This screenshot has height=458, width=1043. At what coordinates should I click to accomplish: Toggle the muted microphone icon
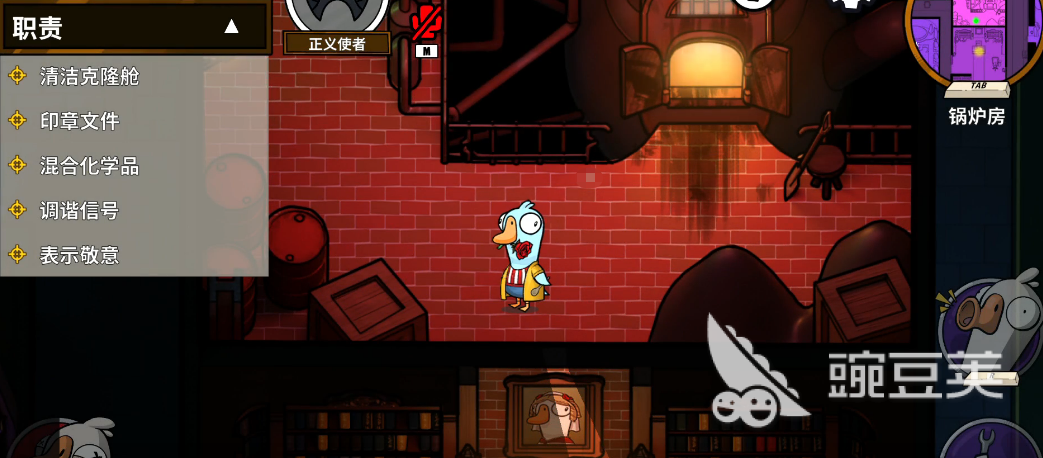tap(427, 24)
